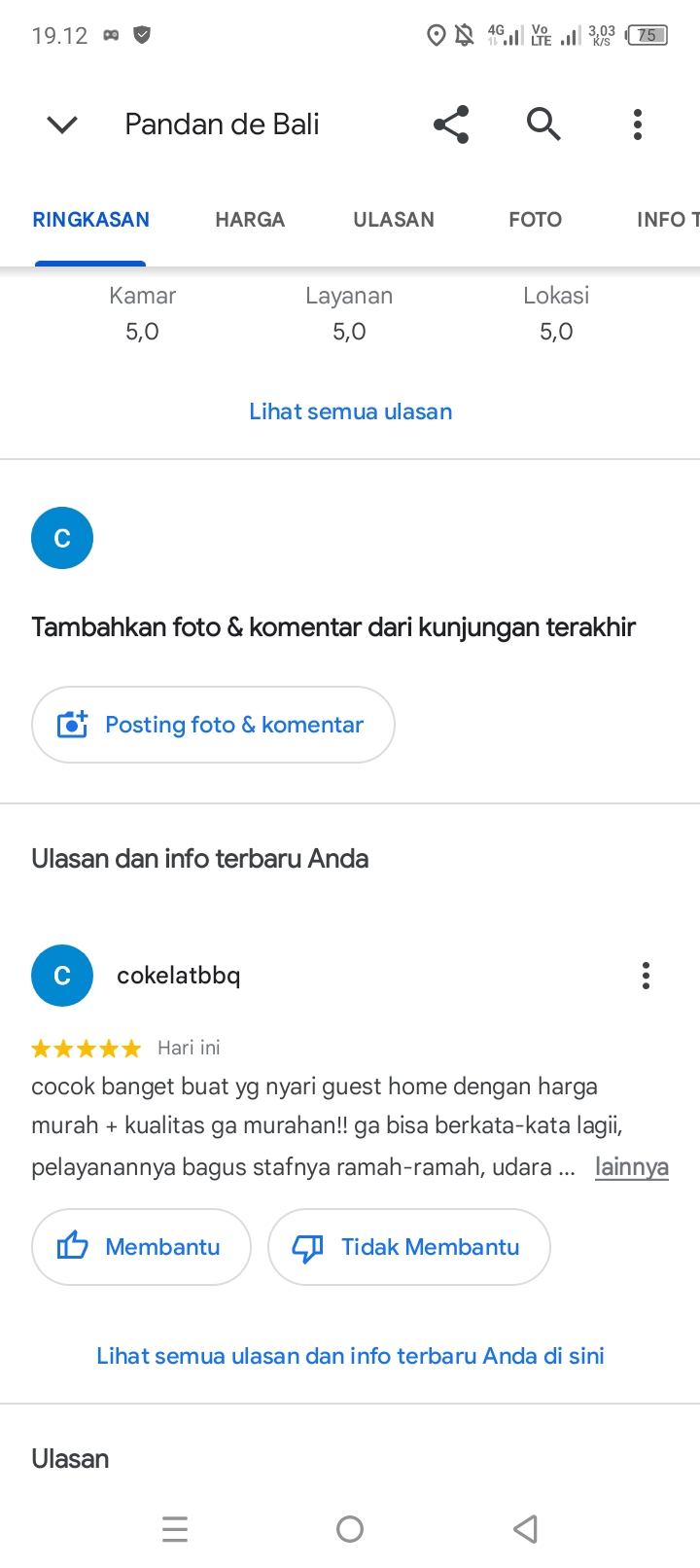Image resolution: width=700 pixels, height=1568 pixels.
Task: Mark the review as Membantu
Action: click(142, 1247)
